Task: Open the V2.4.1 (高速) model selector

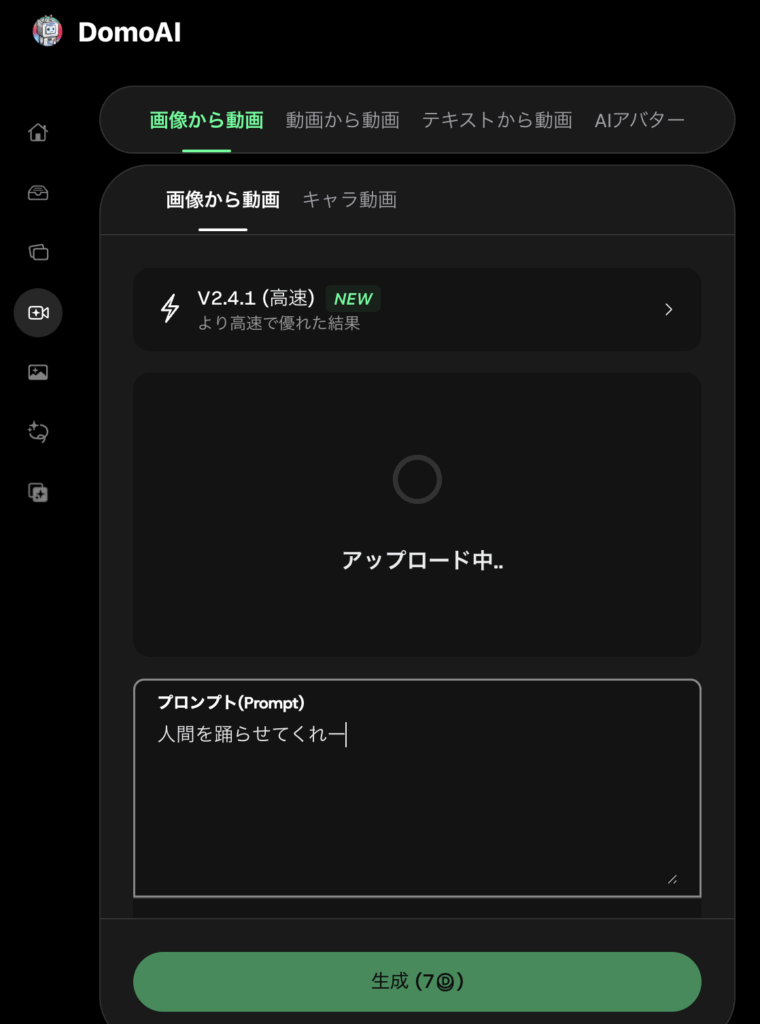Action: pos(417,309)
